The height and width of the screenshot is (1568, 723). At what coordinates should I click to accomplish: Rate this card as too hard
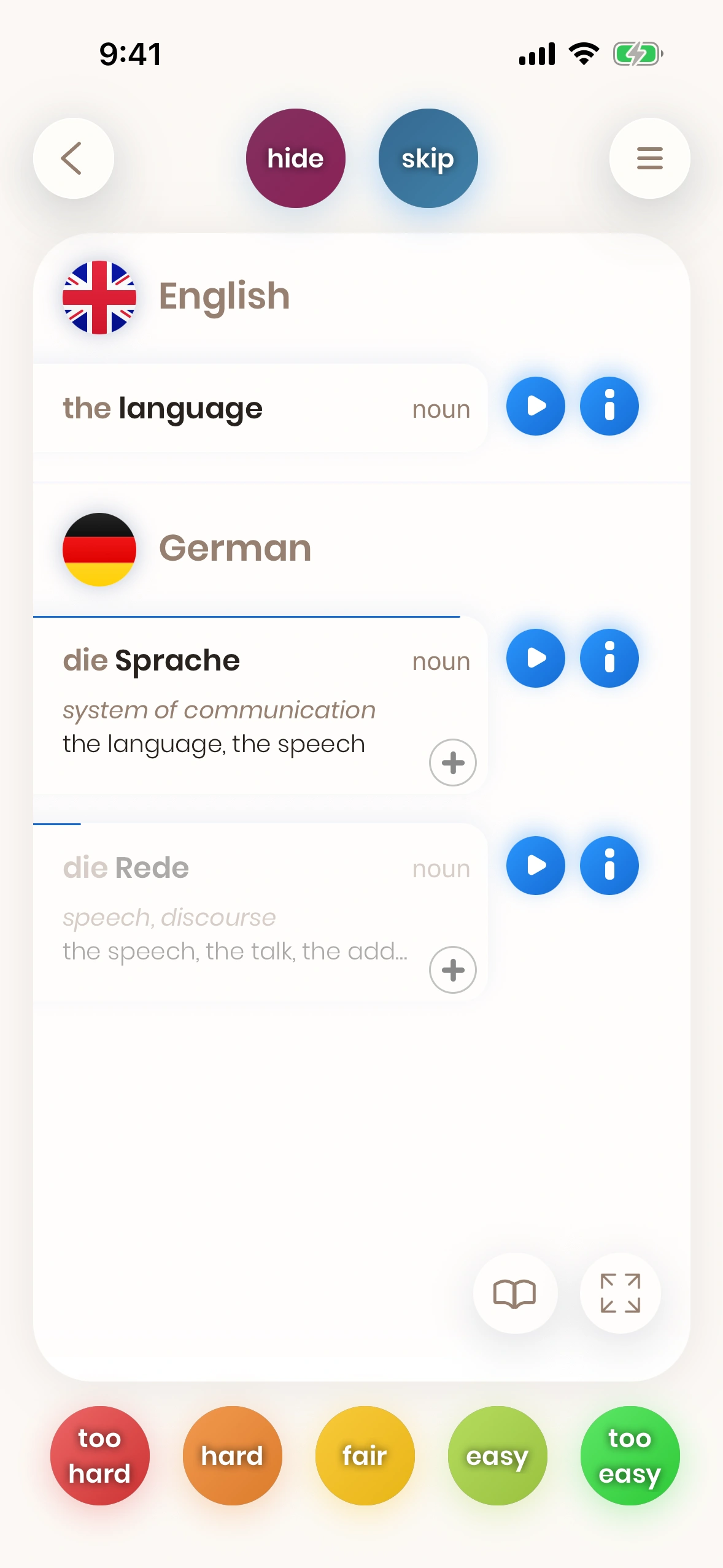tap(99, 1455)
